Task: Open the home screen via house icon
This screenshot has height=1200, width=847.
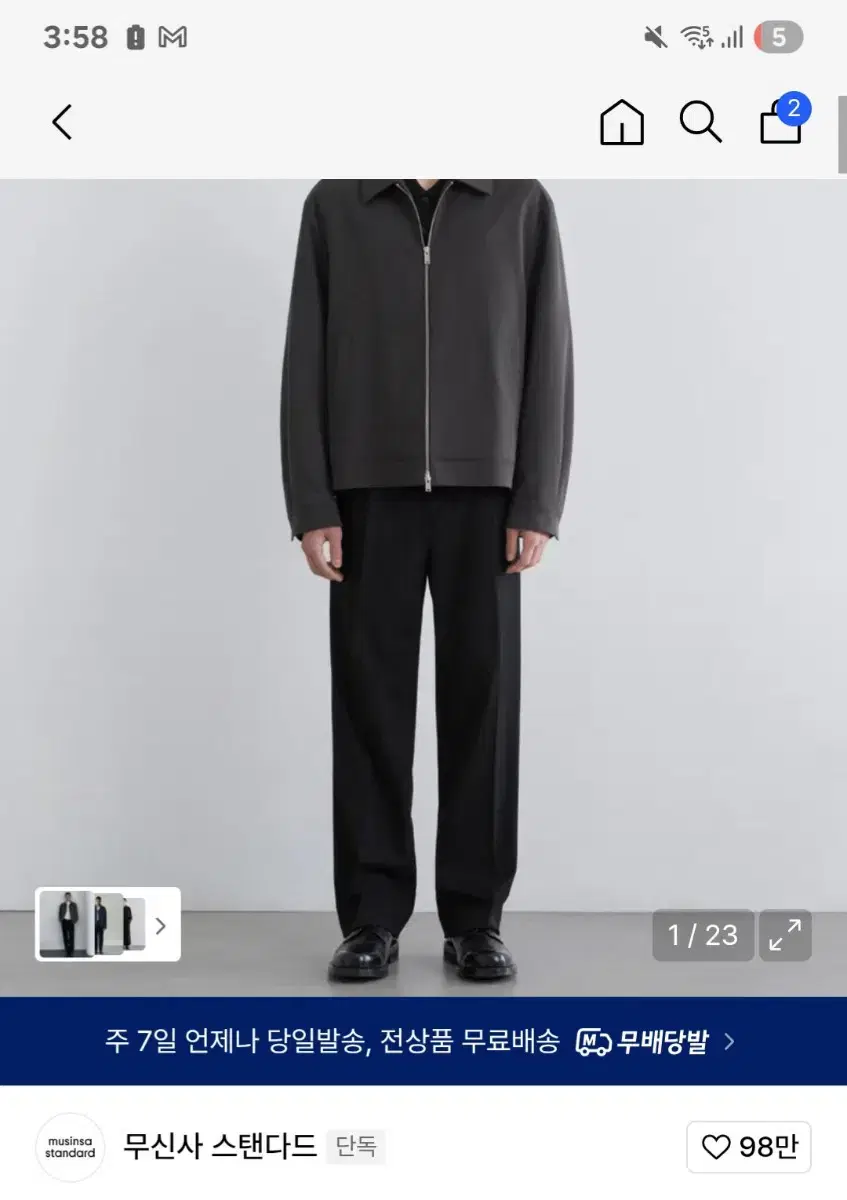Action: tap(621, 122)
